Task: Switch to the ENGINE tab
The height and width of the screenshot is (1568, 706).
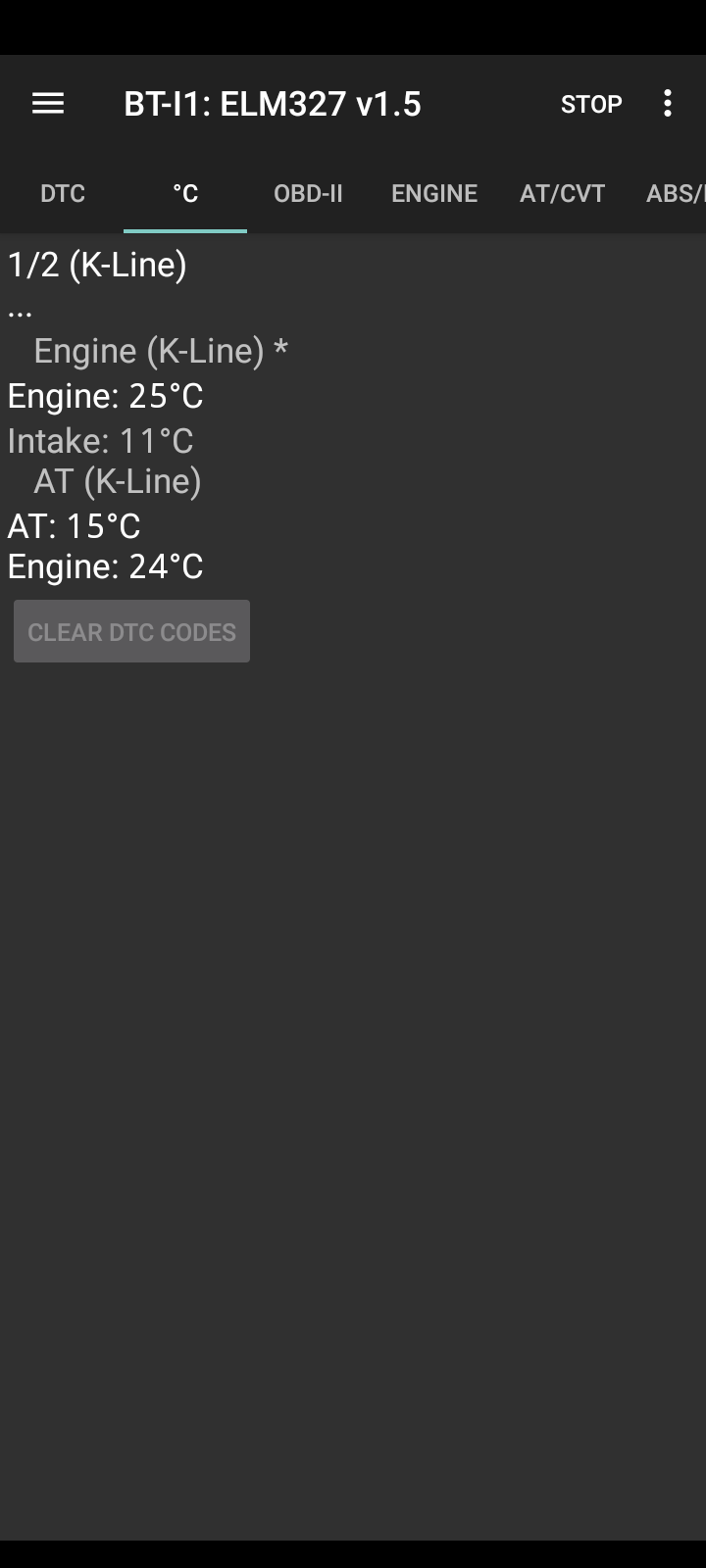Action: point(434,193)
